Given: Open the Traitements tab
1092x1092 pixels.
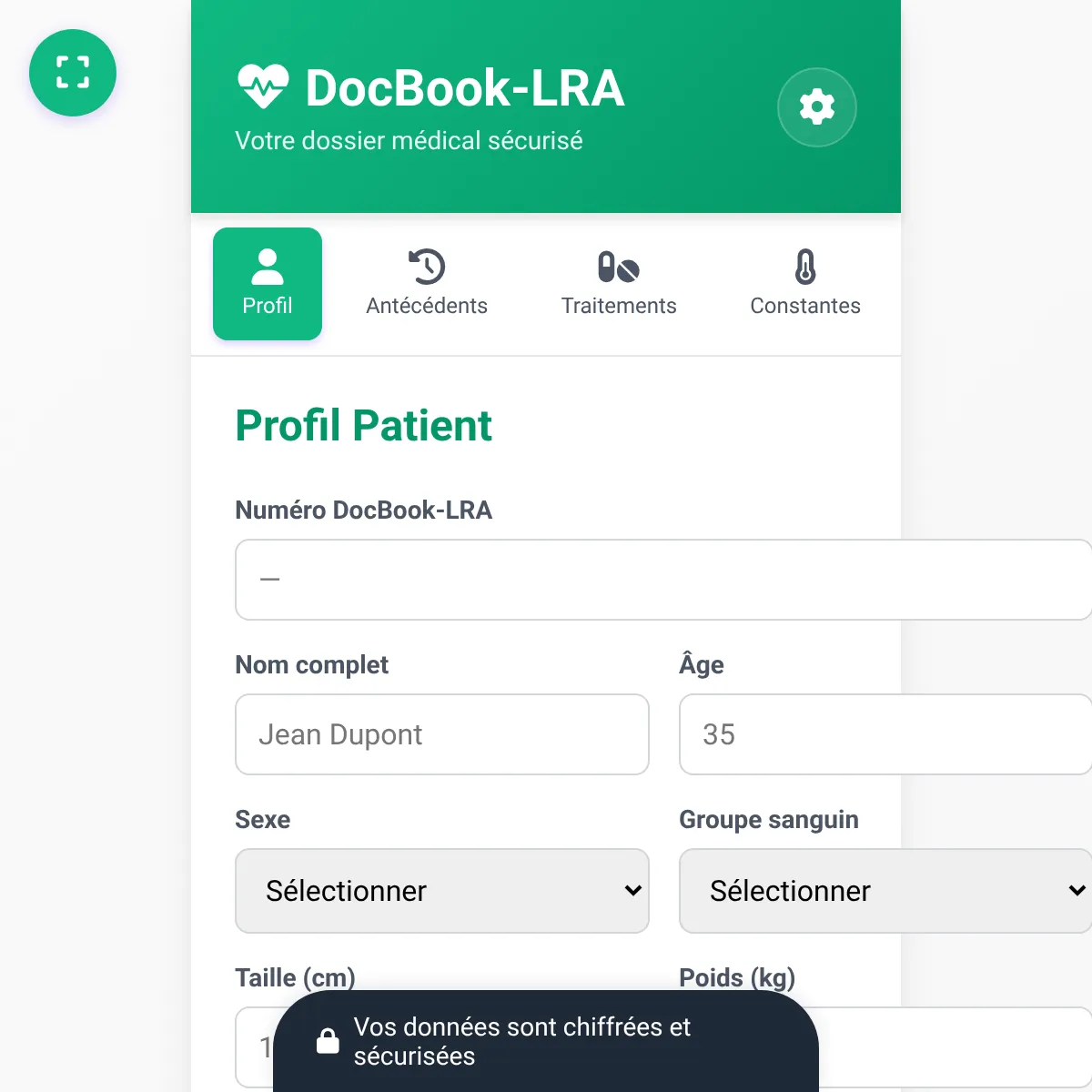Looking at the screenshot, I should (619, 284).
